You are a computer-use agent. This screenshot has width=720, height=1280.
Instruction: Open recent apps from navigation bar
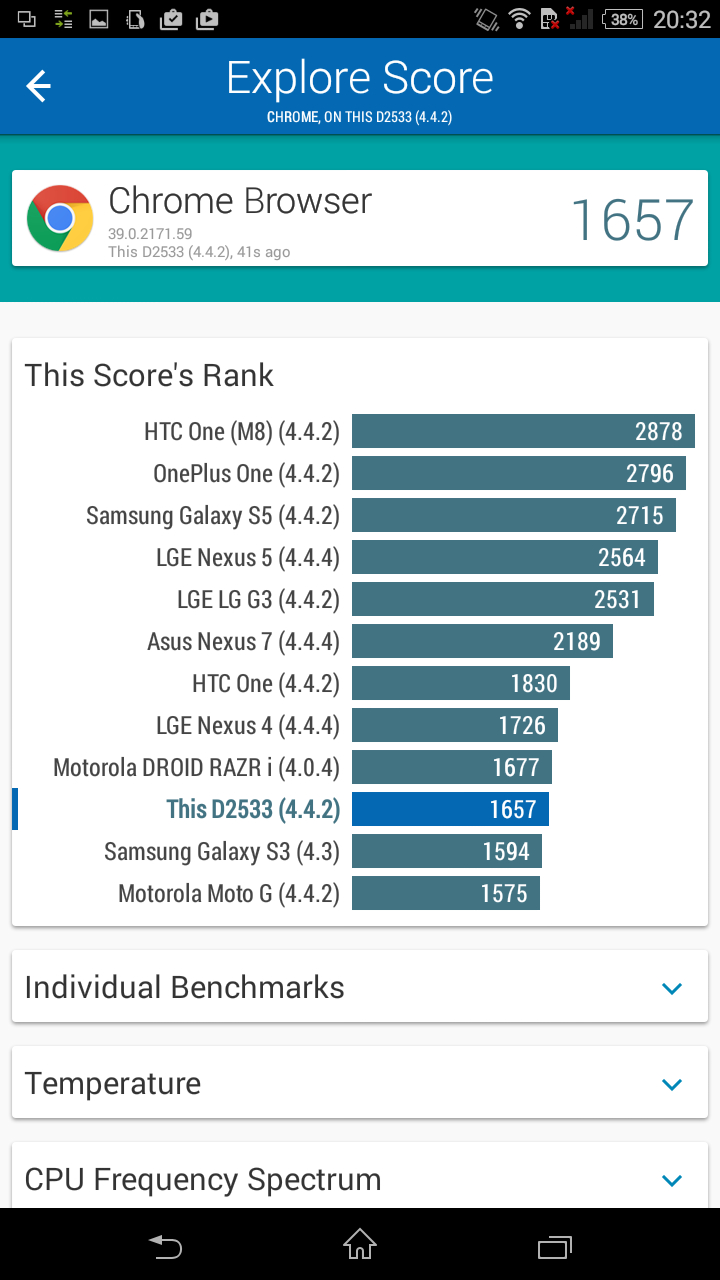pos(554,1246)
